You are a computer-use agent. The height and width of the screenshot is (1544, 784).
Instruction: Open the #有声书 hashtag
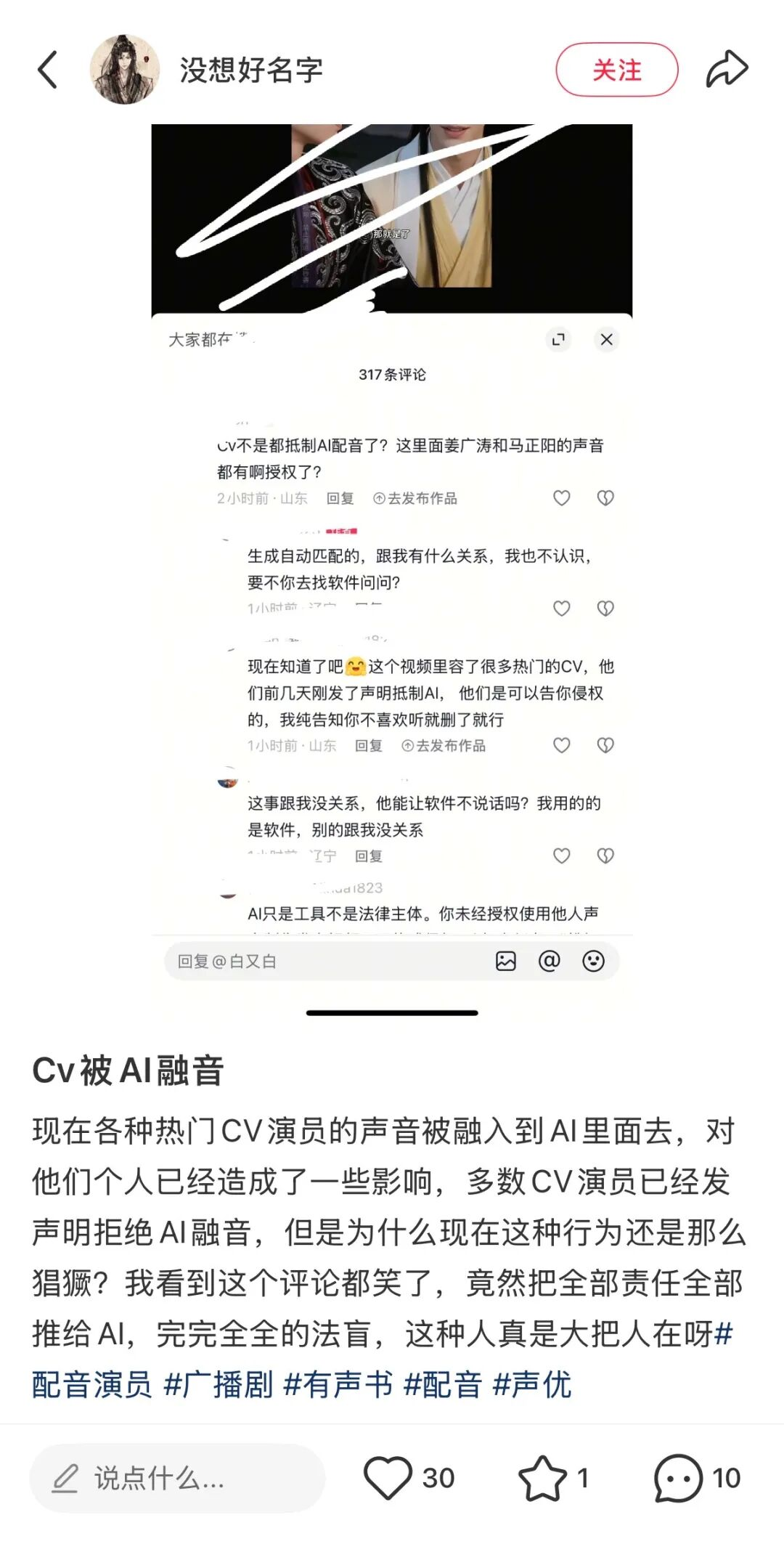click(338, 1384)
